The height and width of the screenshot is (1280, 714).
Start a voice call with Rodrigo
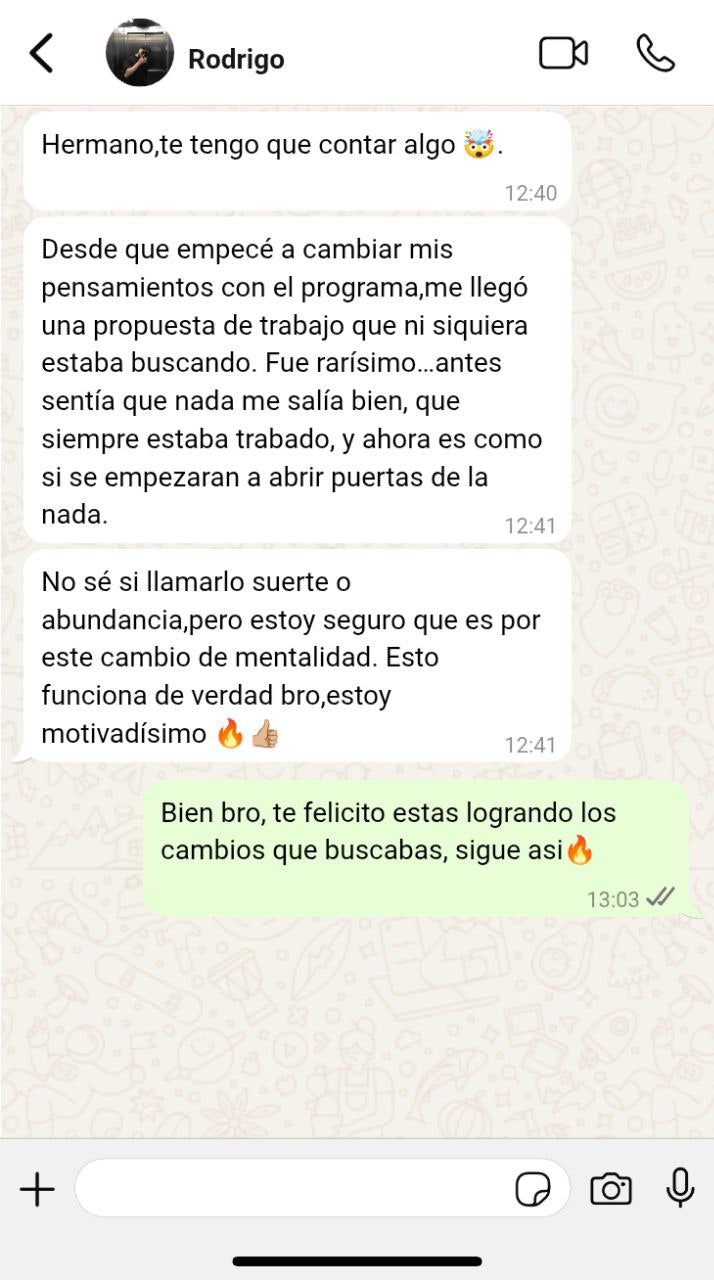(x=656, y=53)
